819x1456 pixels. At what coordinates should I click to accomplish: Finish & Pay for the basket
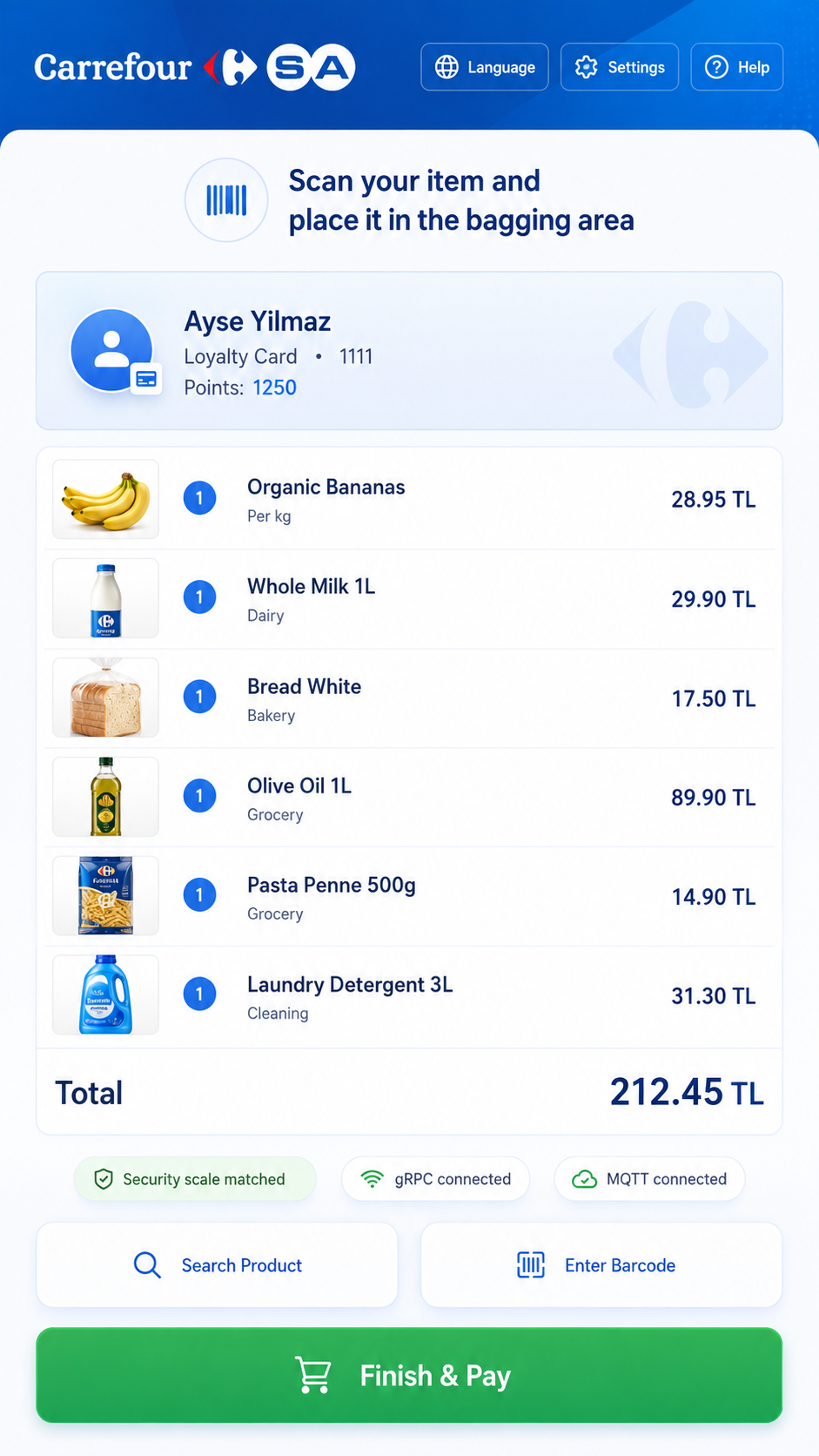point(409,1375)
